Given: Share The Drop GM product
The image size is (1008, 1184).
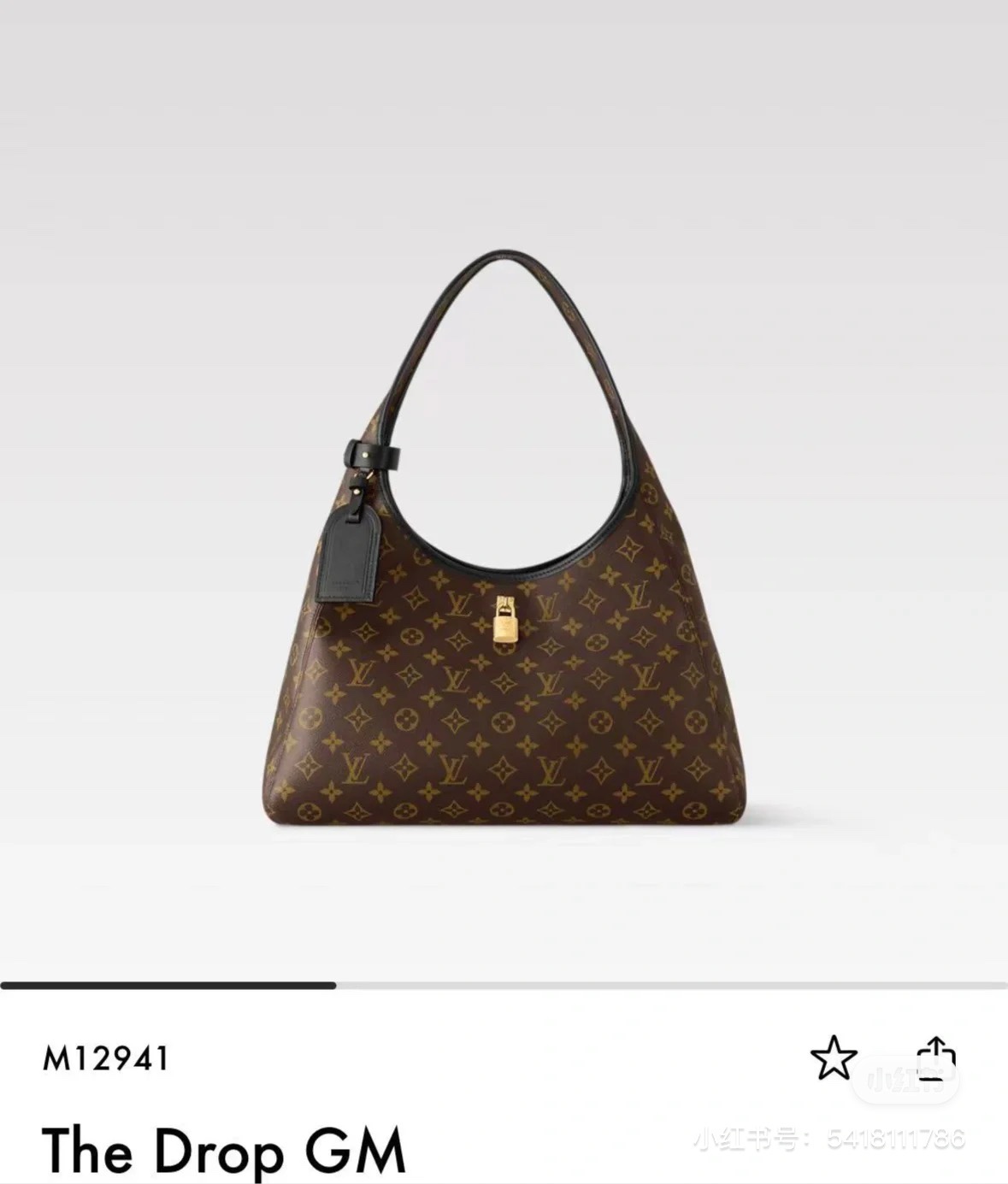Looking at the screenshot, I should [934, 1058].
